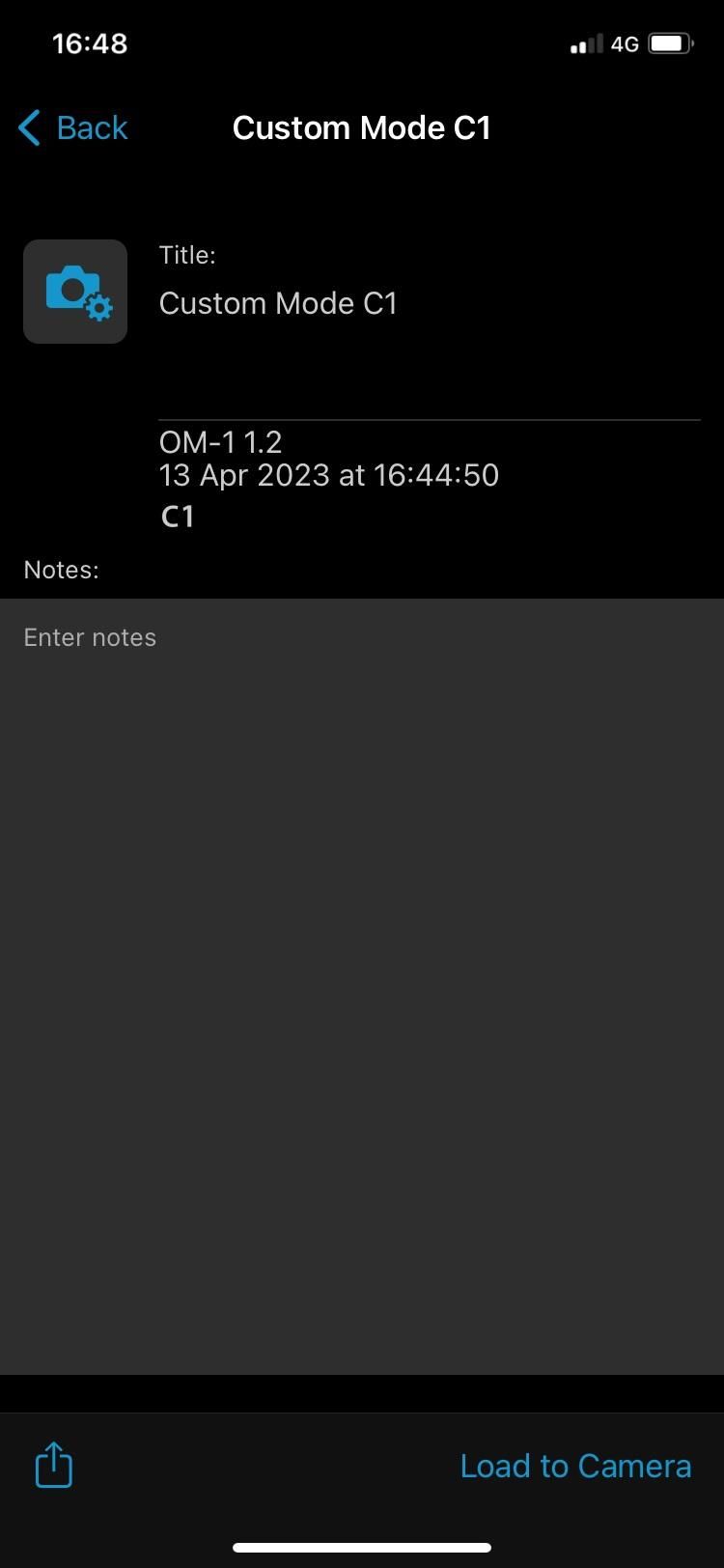Load this custom mode to camera
The image size is (724, 1568).
(x=575, y=1466)
